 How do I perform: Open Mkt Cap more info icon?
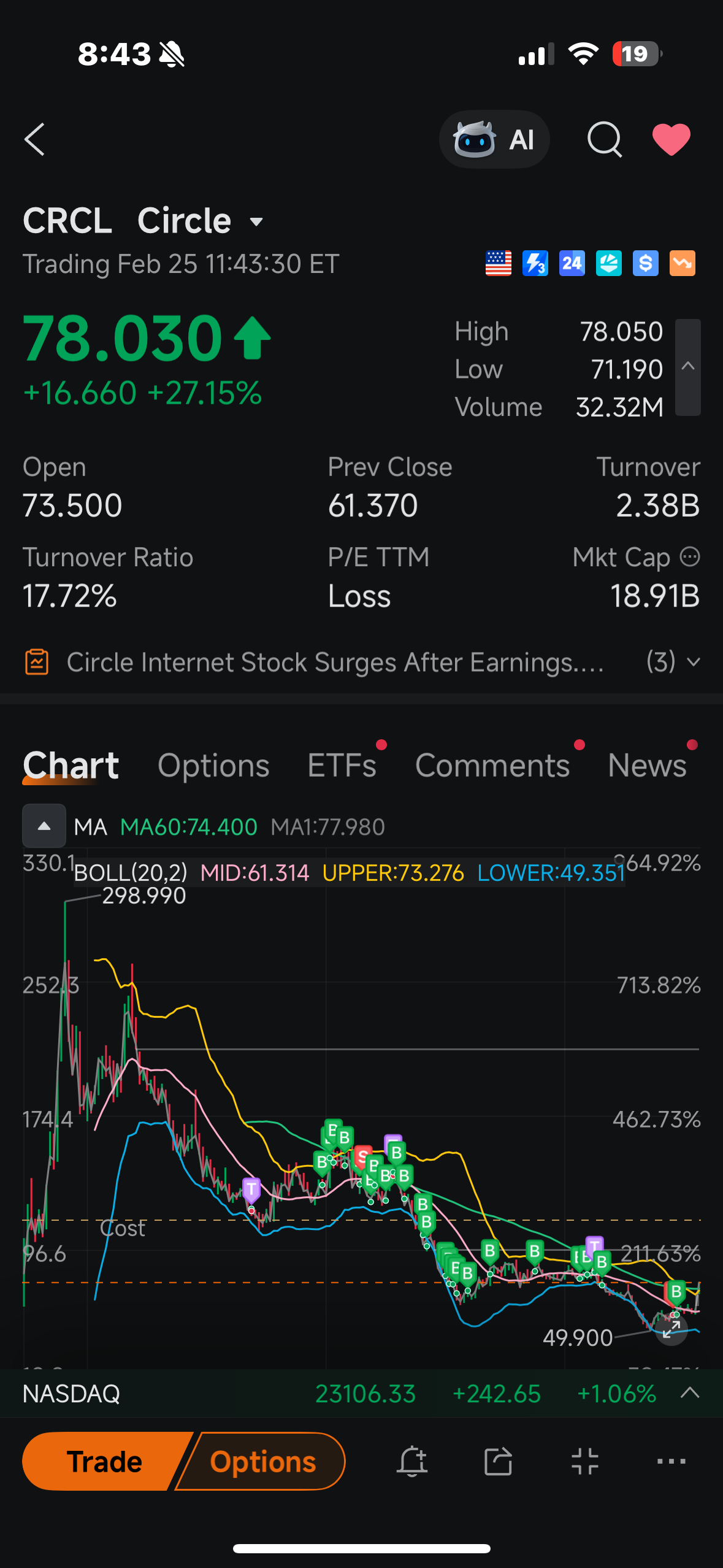[690, 557]
